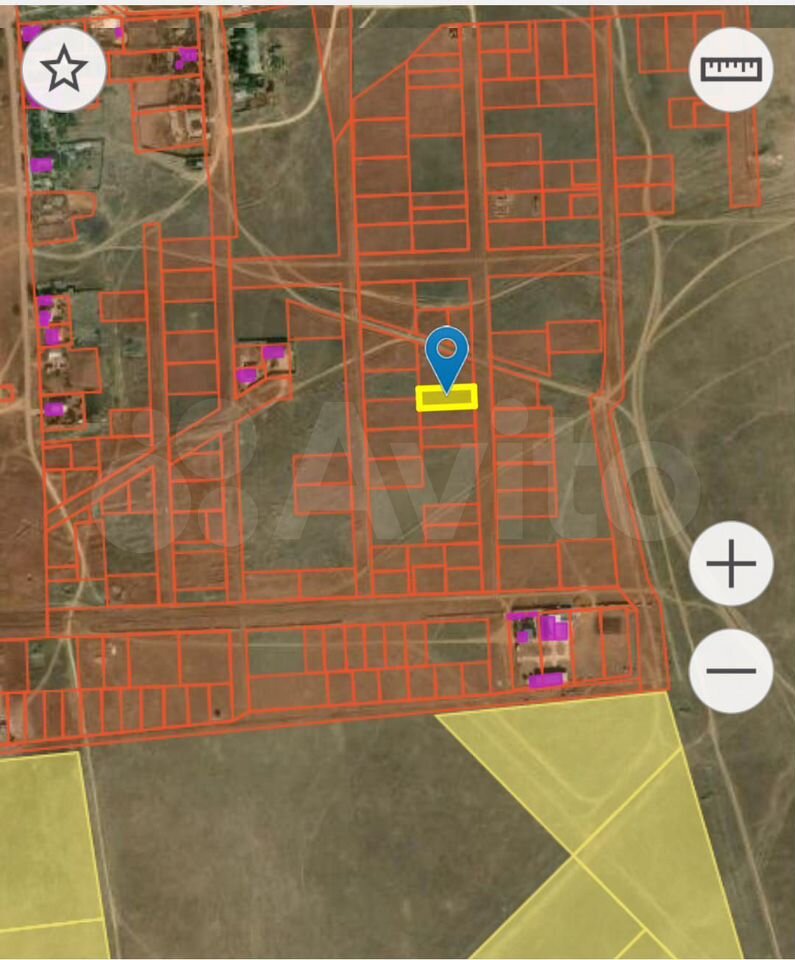Tap the star favorites button
This screenshot has width=795, height=960.
tap(64, 68)
